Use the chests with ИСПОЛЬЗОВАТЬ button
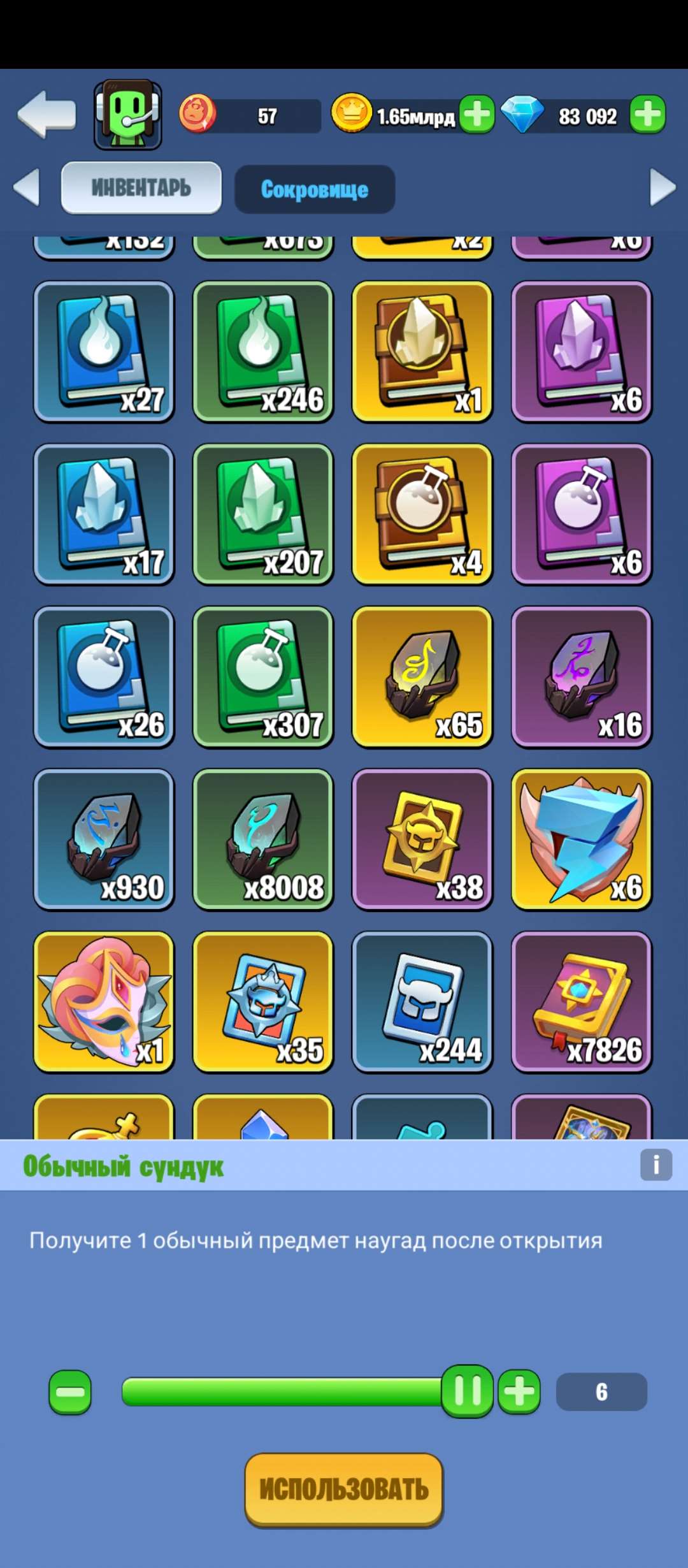 [344, 1490]
